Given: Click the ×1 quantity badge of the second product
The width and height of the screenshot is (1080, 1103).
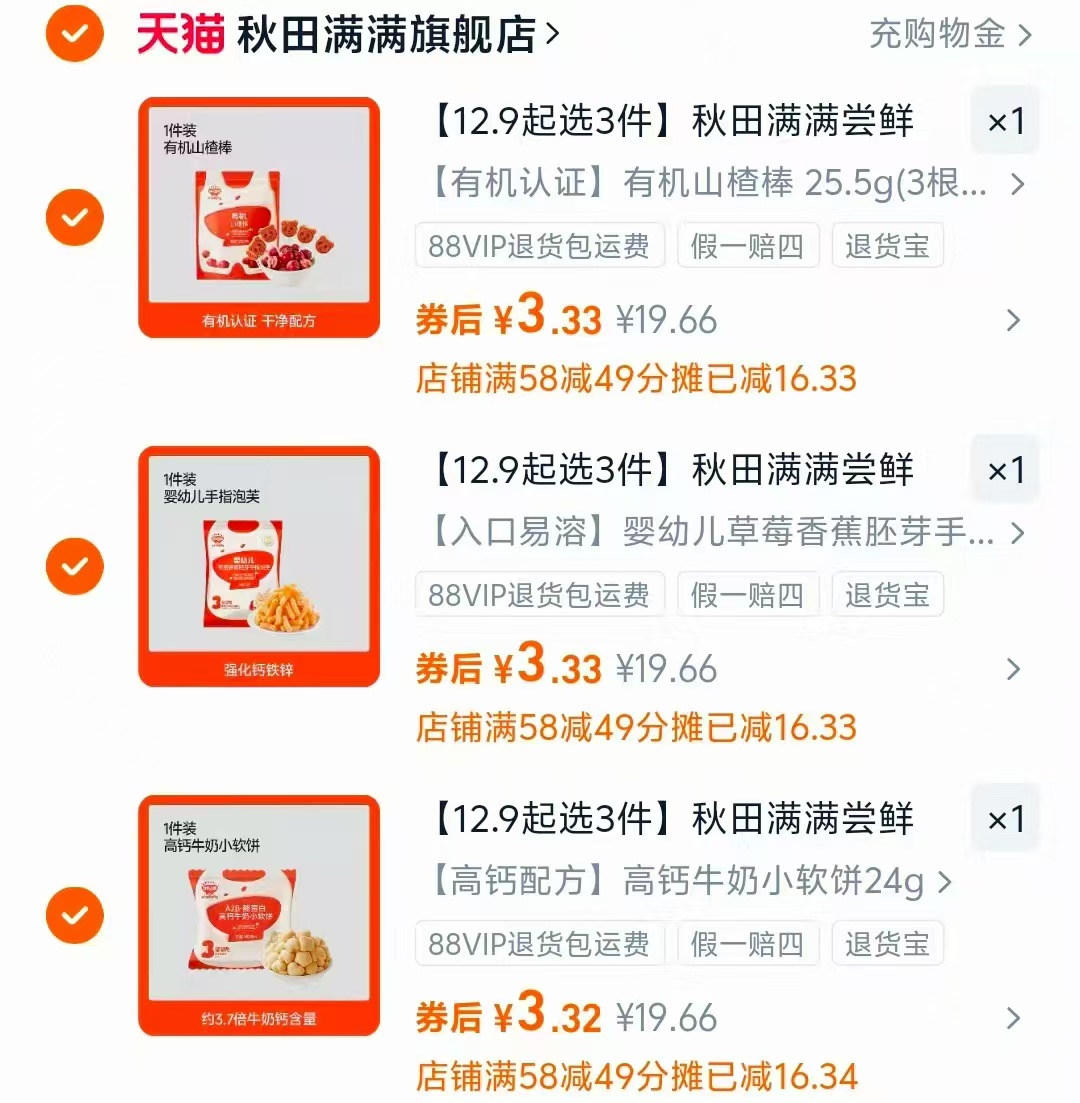Looking at the screenshot, I should (x=1004, y=470).
